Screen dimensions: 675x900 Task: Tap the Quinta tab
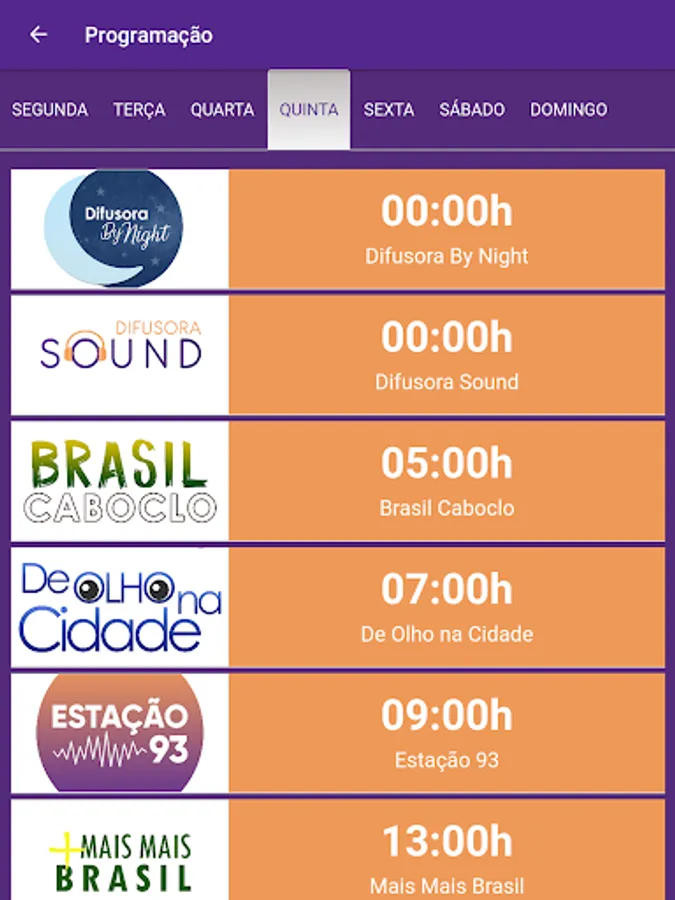click(x=309, y=110)
